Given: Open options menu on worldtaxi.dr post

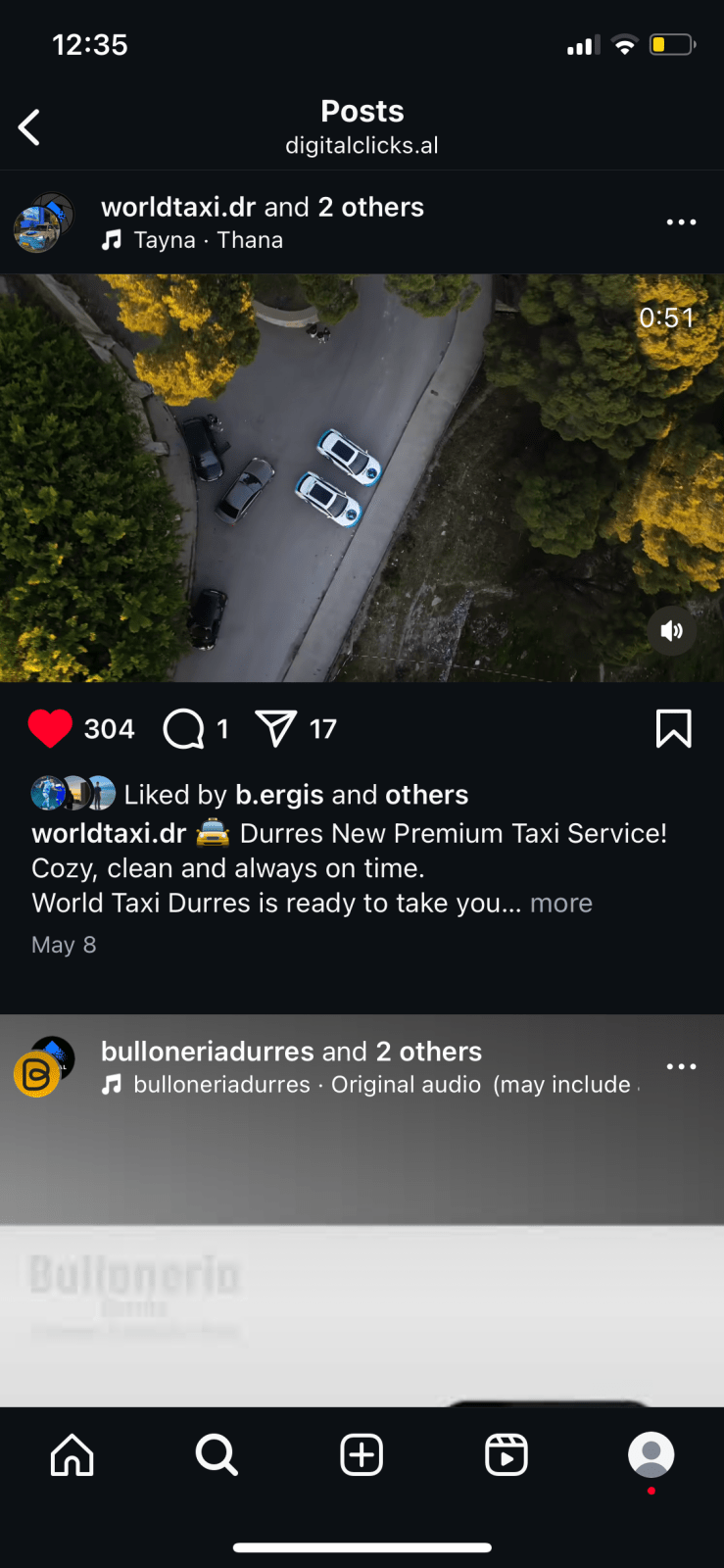Looking at the screenshot, I should 681,222.
